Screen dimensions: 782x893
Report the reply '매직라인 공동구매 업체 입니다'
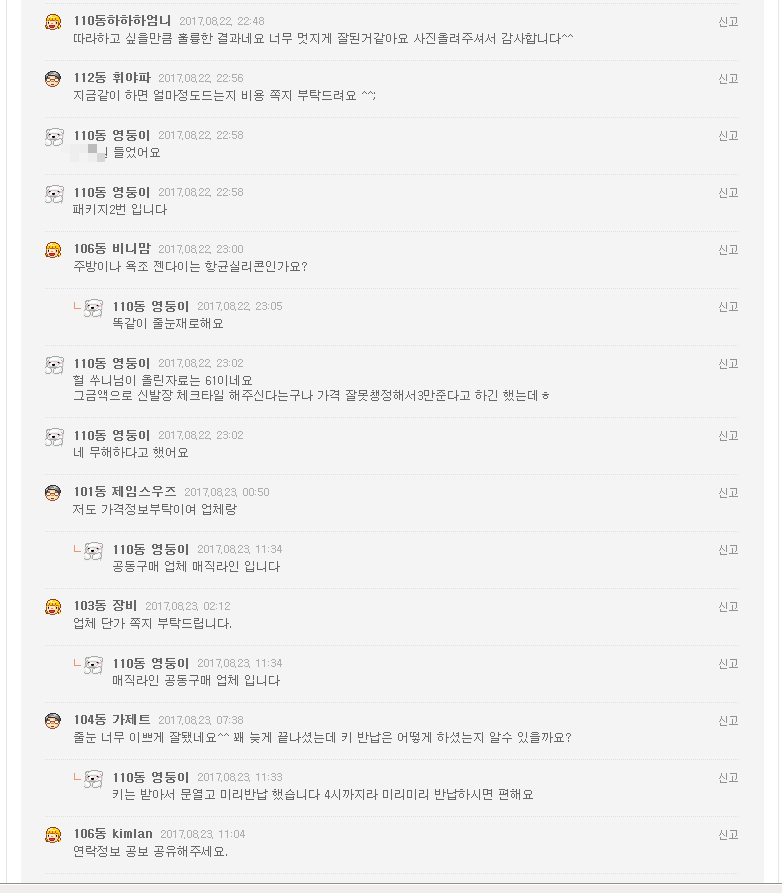tap(727, 663)
